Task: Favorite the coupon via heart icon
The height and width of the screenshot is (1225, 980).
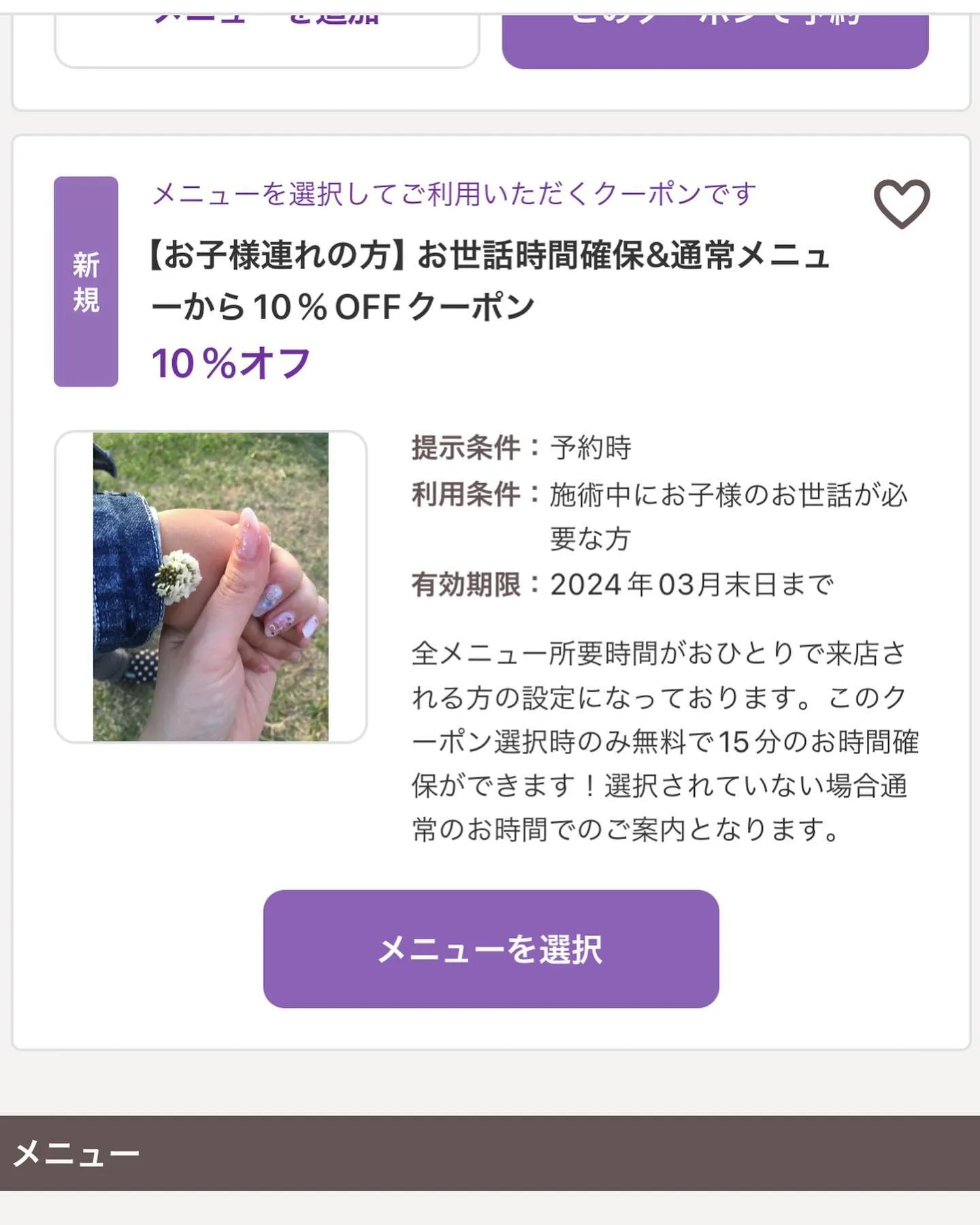Action: point(903,205)
